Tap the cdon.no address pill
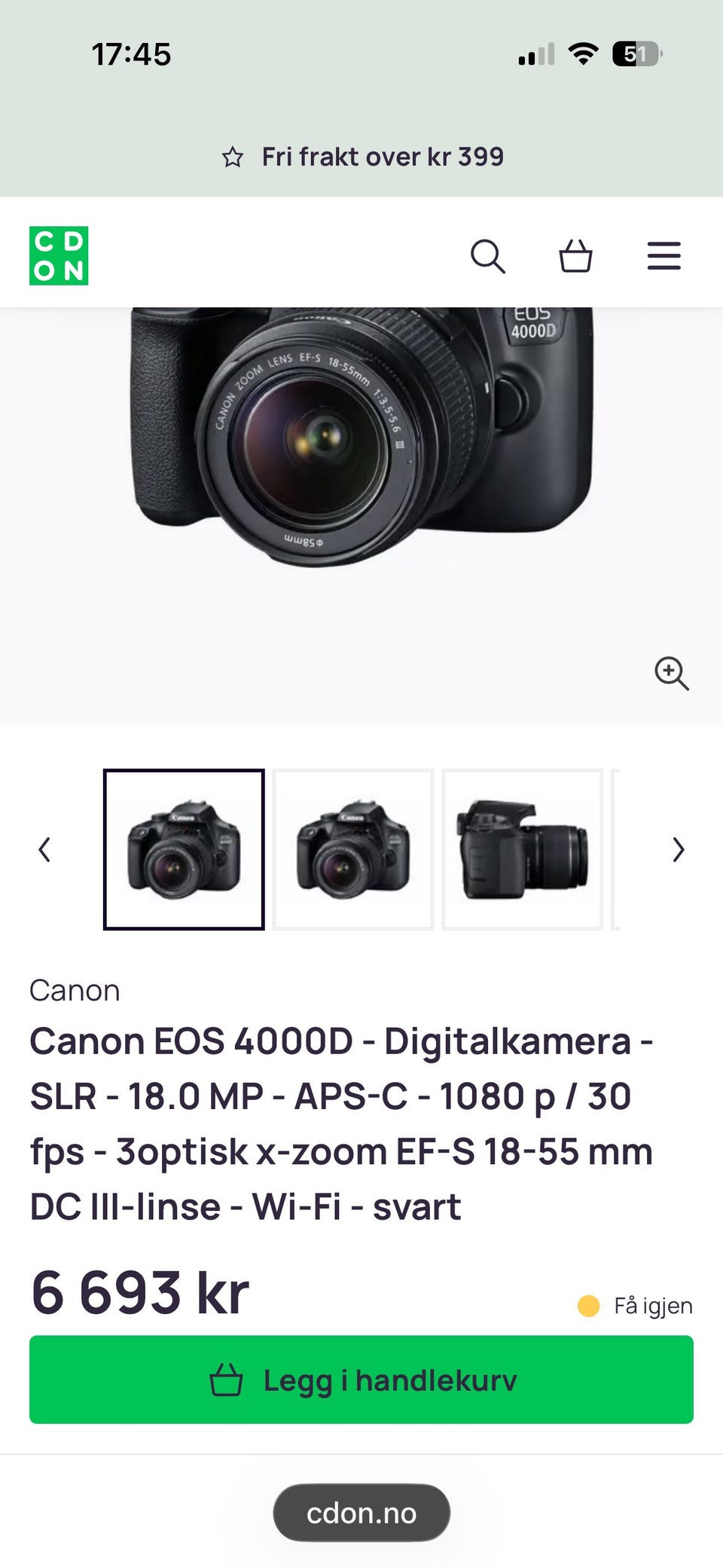The height and width of the screenshot is (1568, 723). 361,1513
